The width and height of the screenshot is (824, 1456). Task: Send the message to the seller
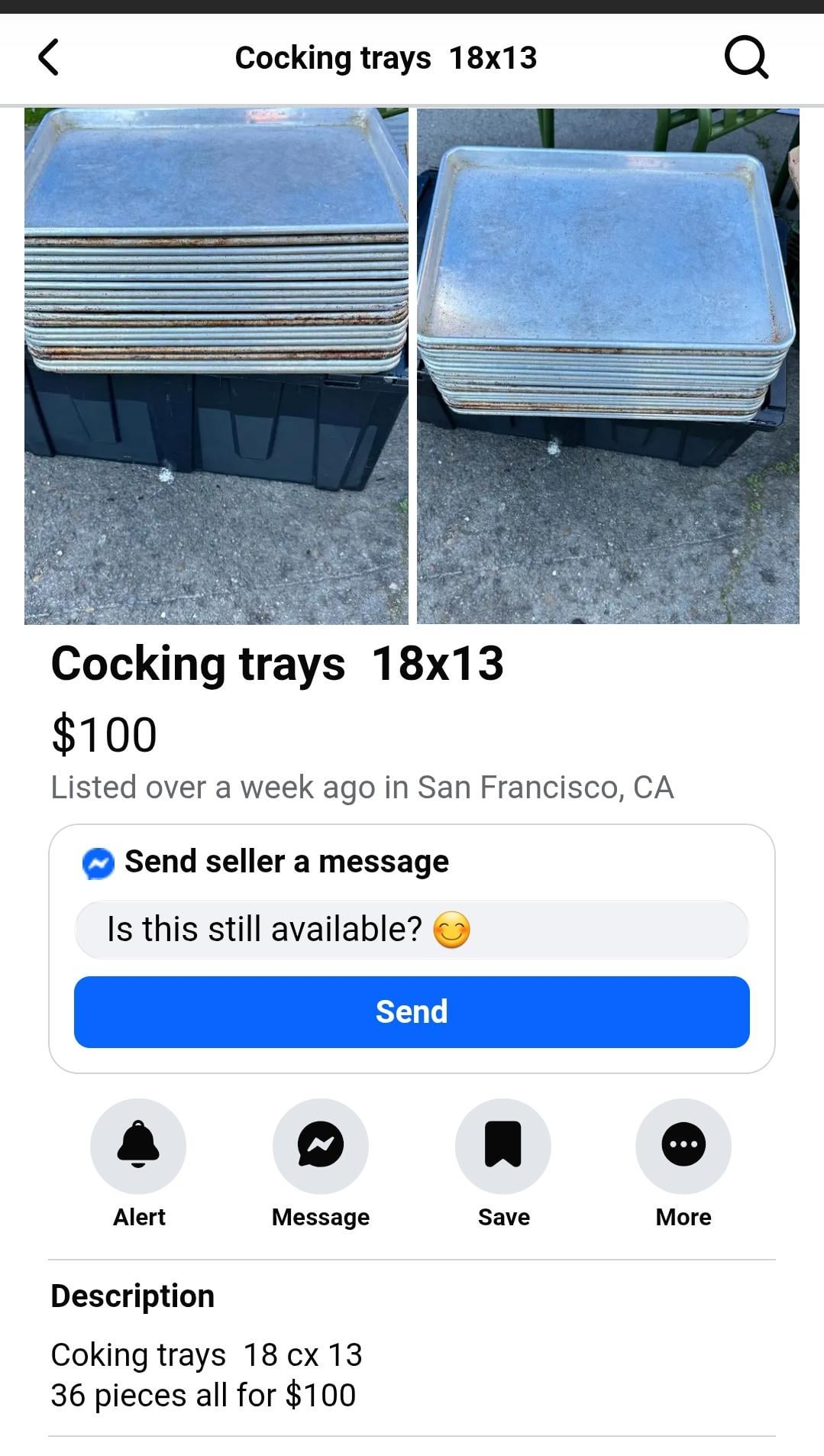pos(411,1011)
